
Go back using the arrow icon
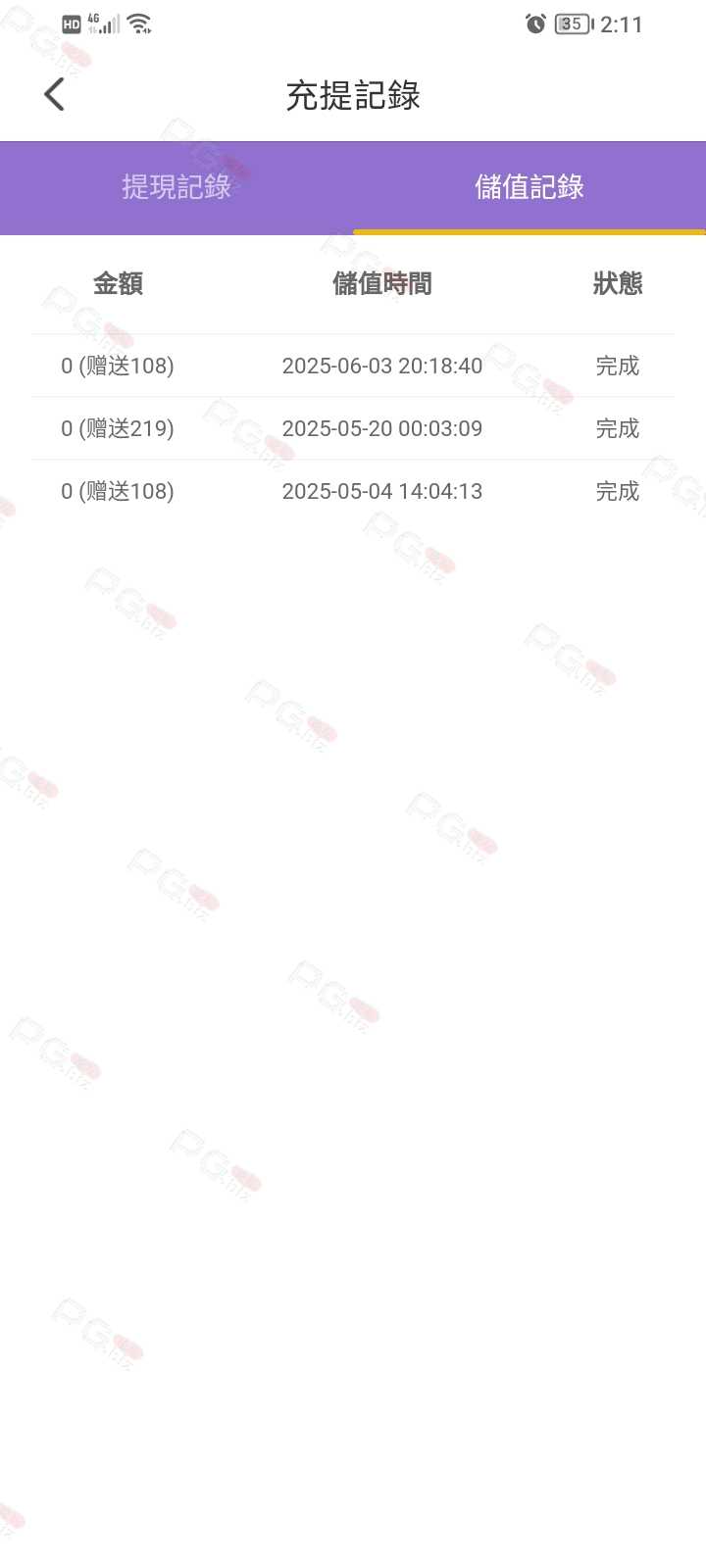[55, 95]
